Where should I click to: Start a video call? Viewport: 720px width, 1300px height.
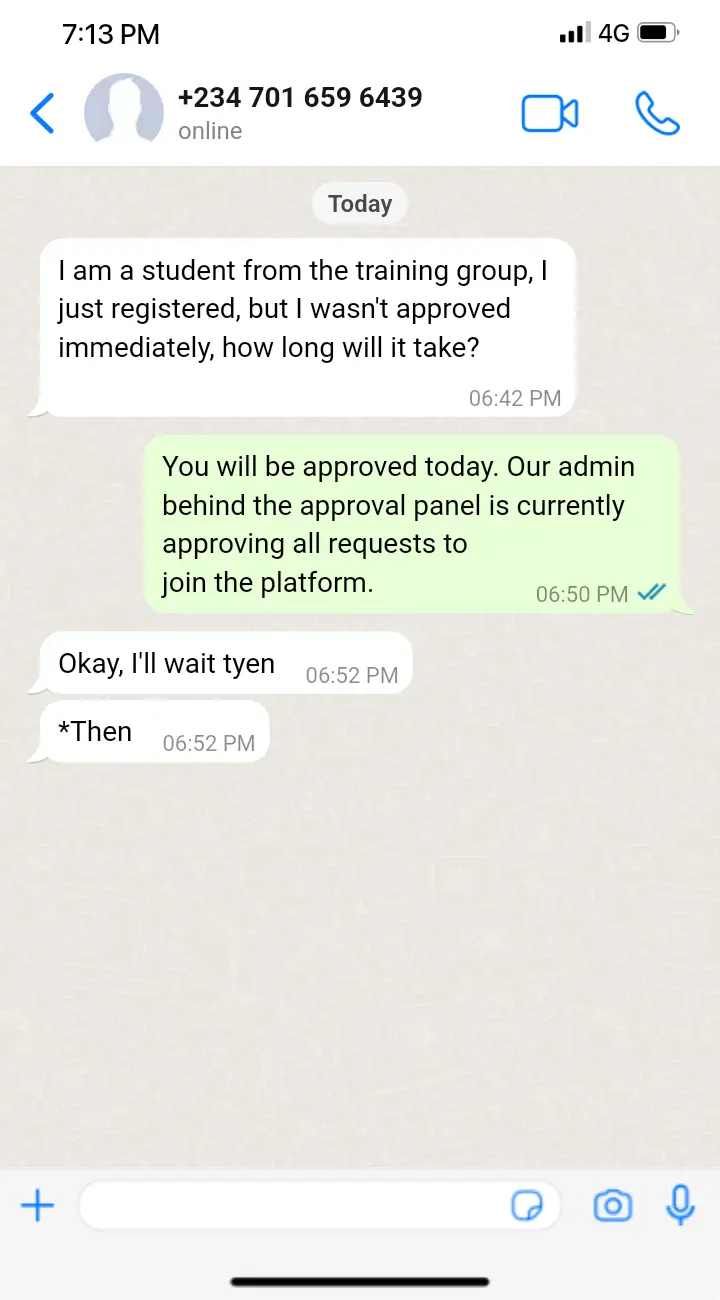click(x=549, y=114)
